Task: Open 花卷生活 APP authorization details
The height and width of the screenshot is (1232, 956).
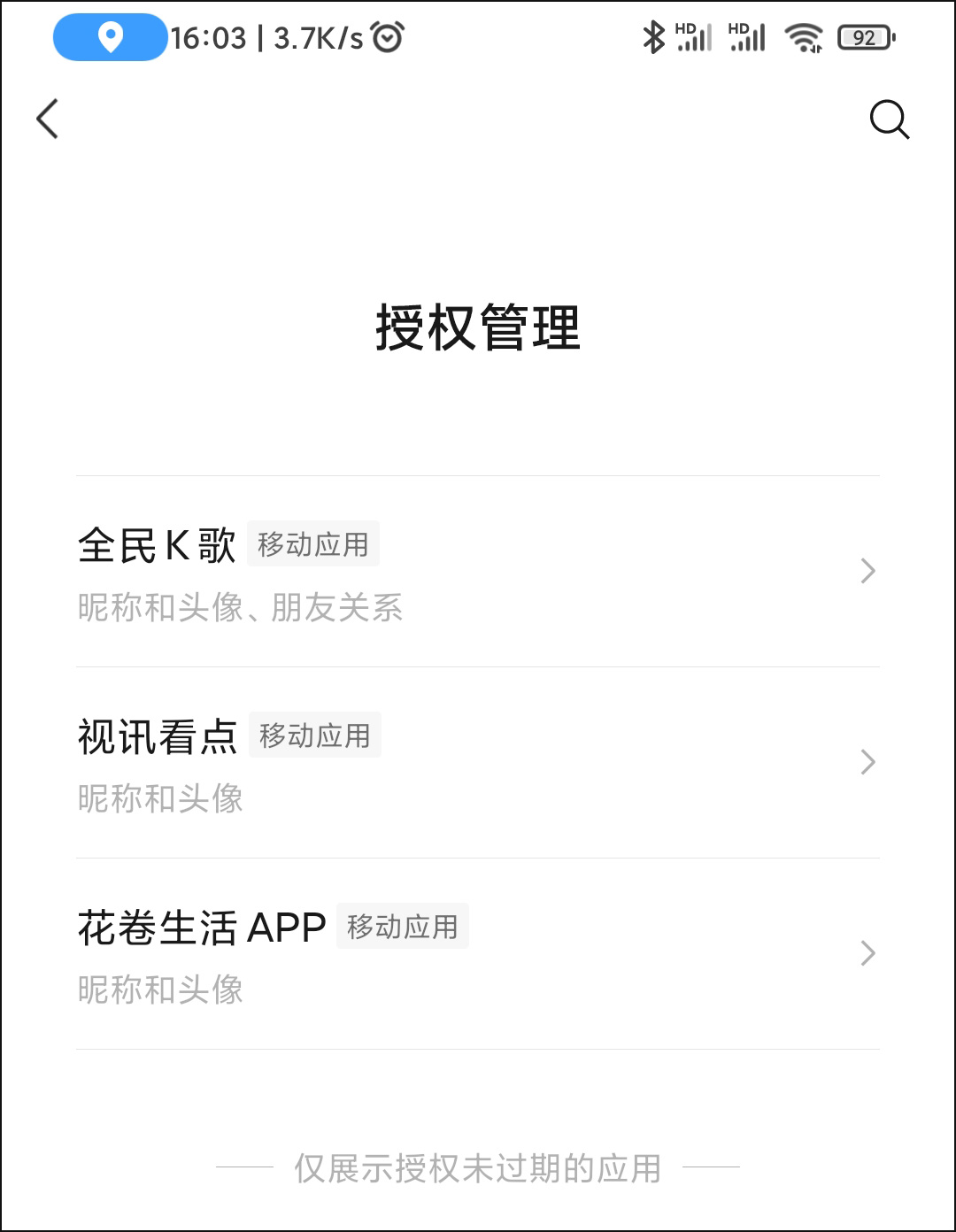Action: pos(478,954)
